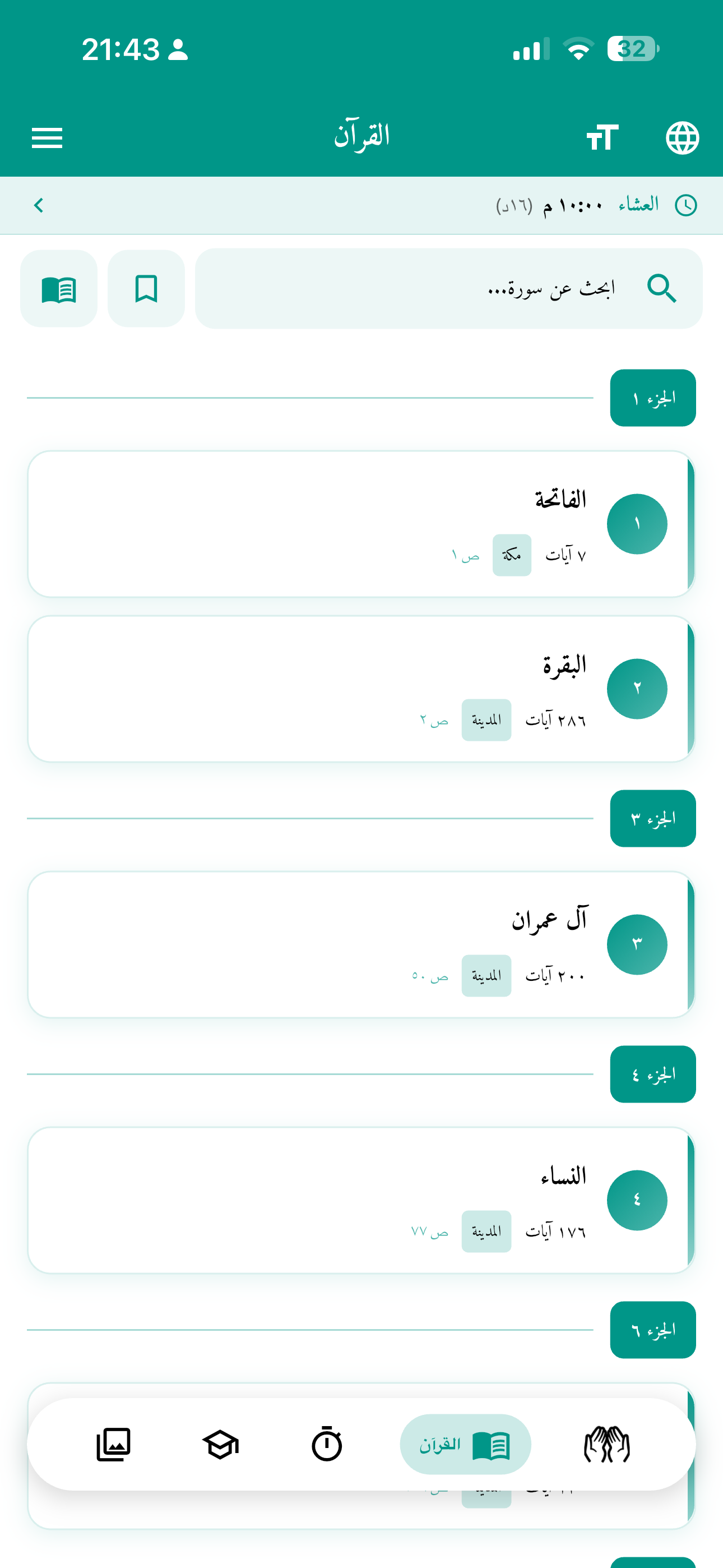
Task: Change language via the globe icon
Action: [682, 137]
